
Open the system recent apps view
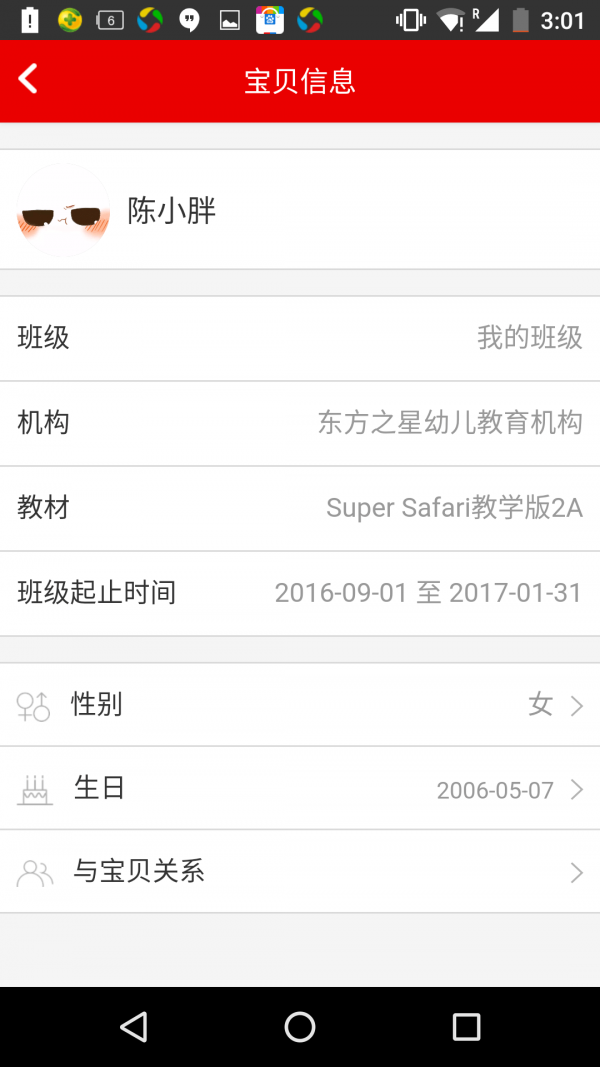pos(466,1026)
